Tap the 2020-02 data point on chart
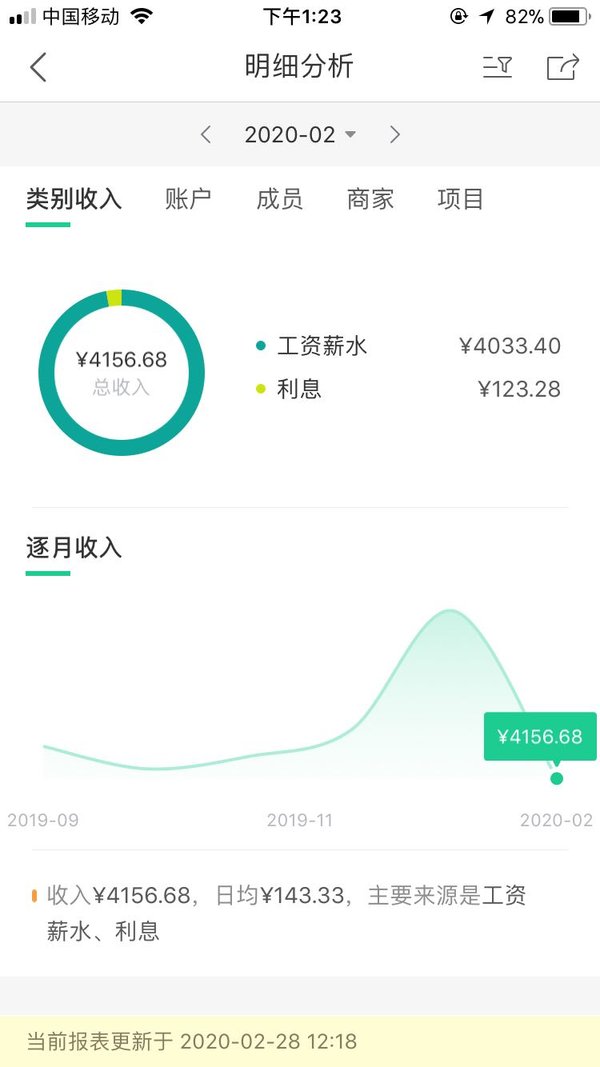 (556, 778)
